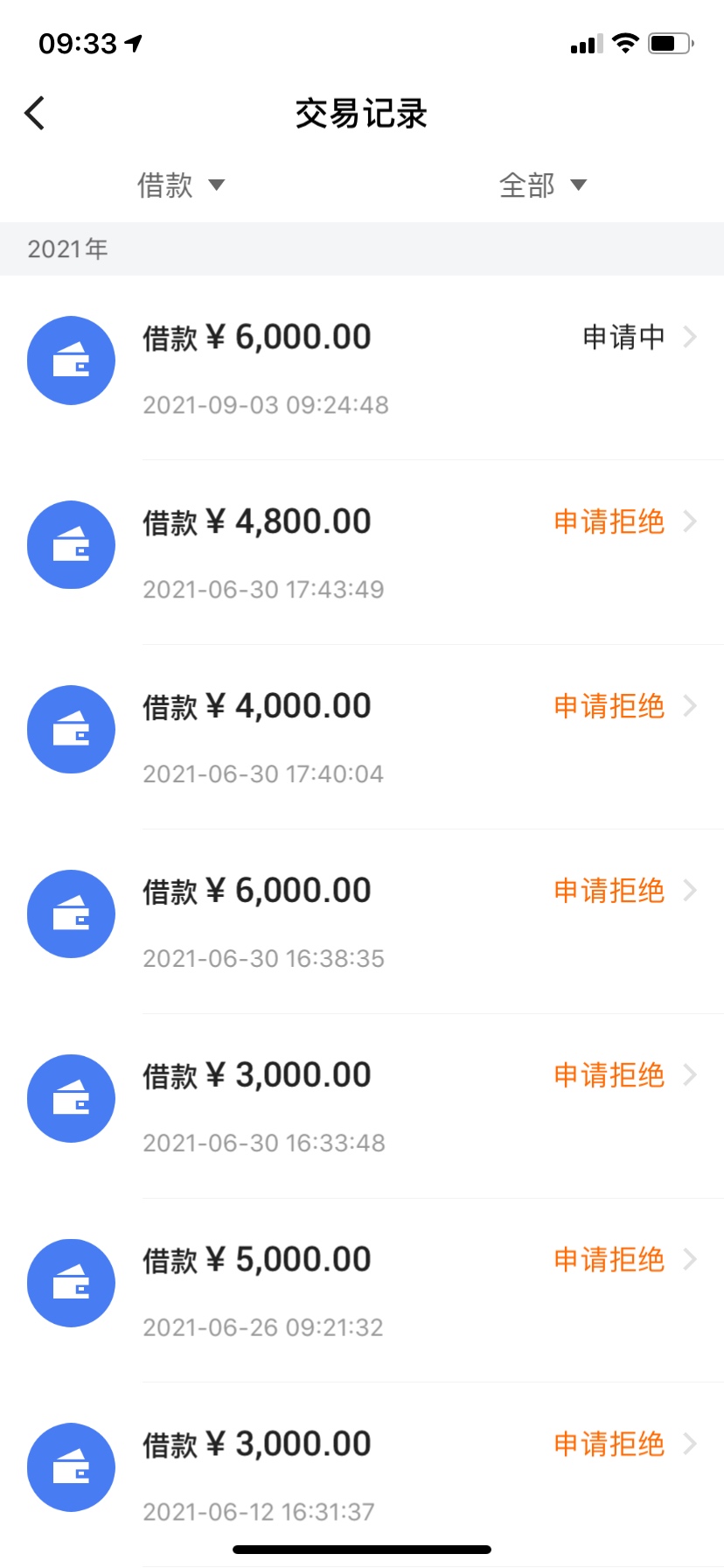Image resolution: width=724 pixels, height=1568 pixels.
Task: View the ¥3,000.00 loan from 2021-06-12
Action: (x=362, y=1475)
